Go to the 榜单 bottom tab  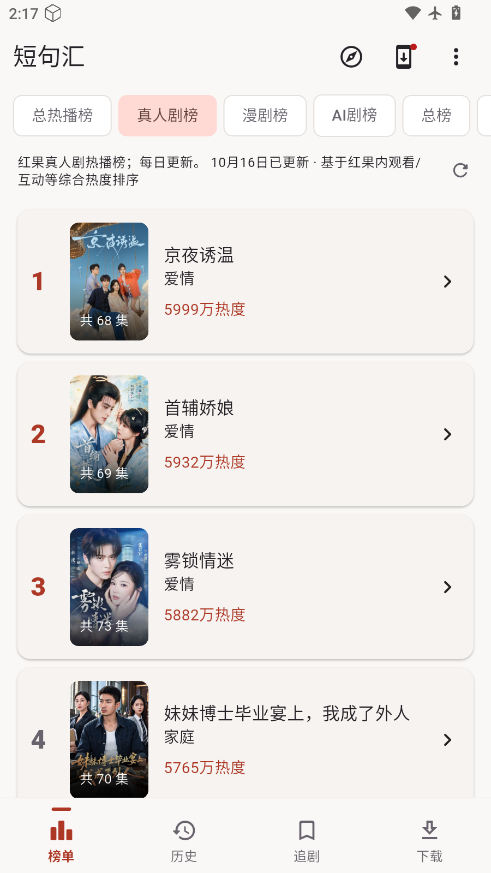[61, 836]
